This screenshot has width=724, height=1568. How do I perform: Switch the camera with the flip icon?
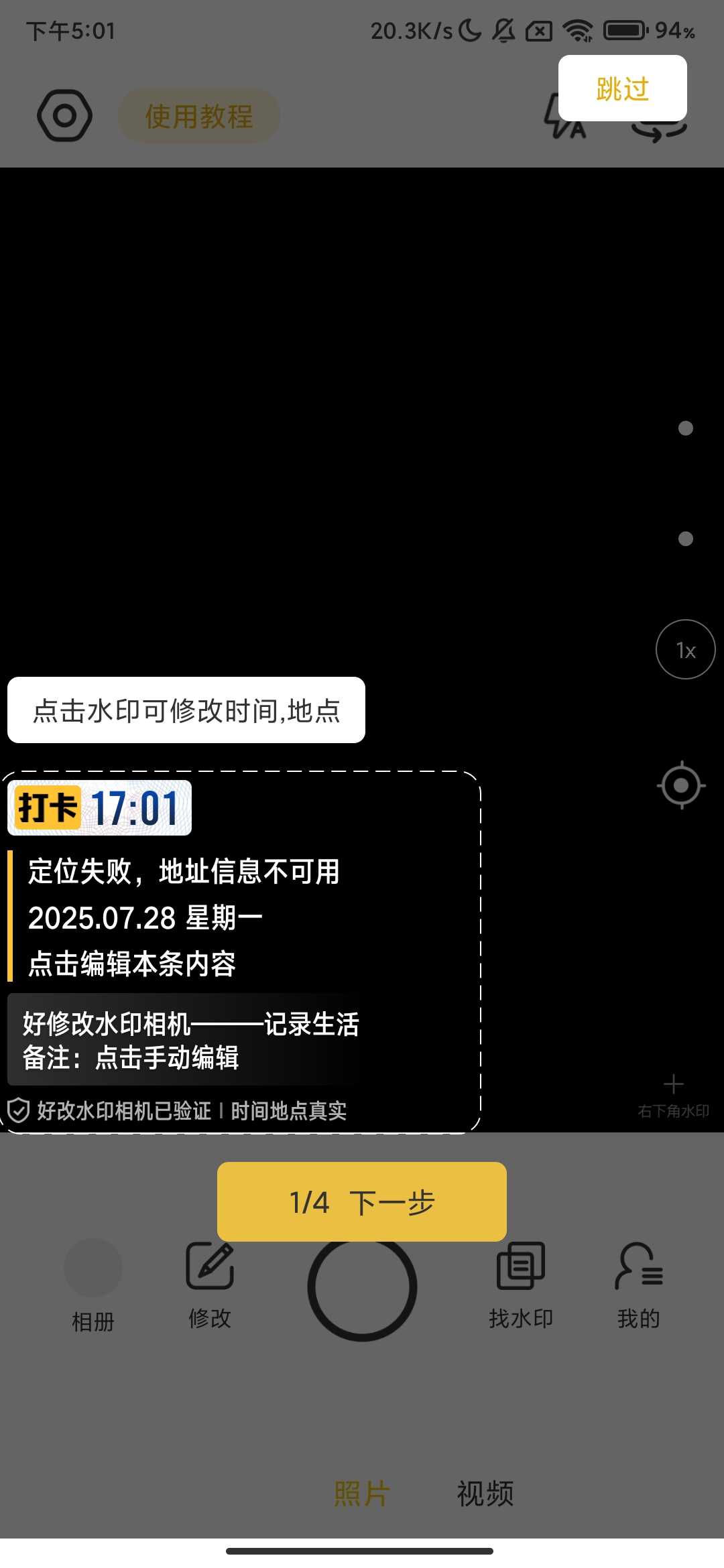point(660,131)
